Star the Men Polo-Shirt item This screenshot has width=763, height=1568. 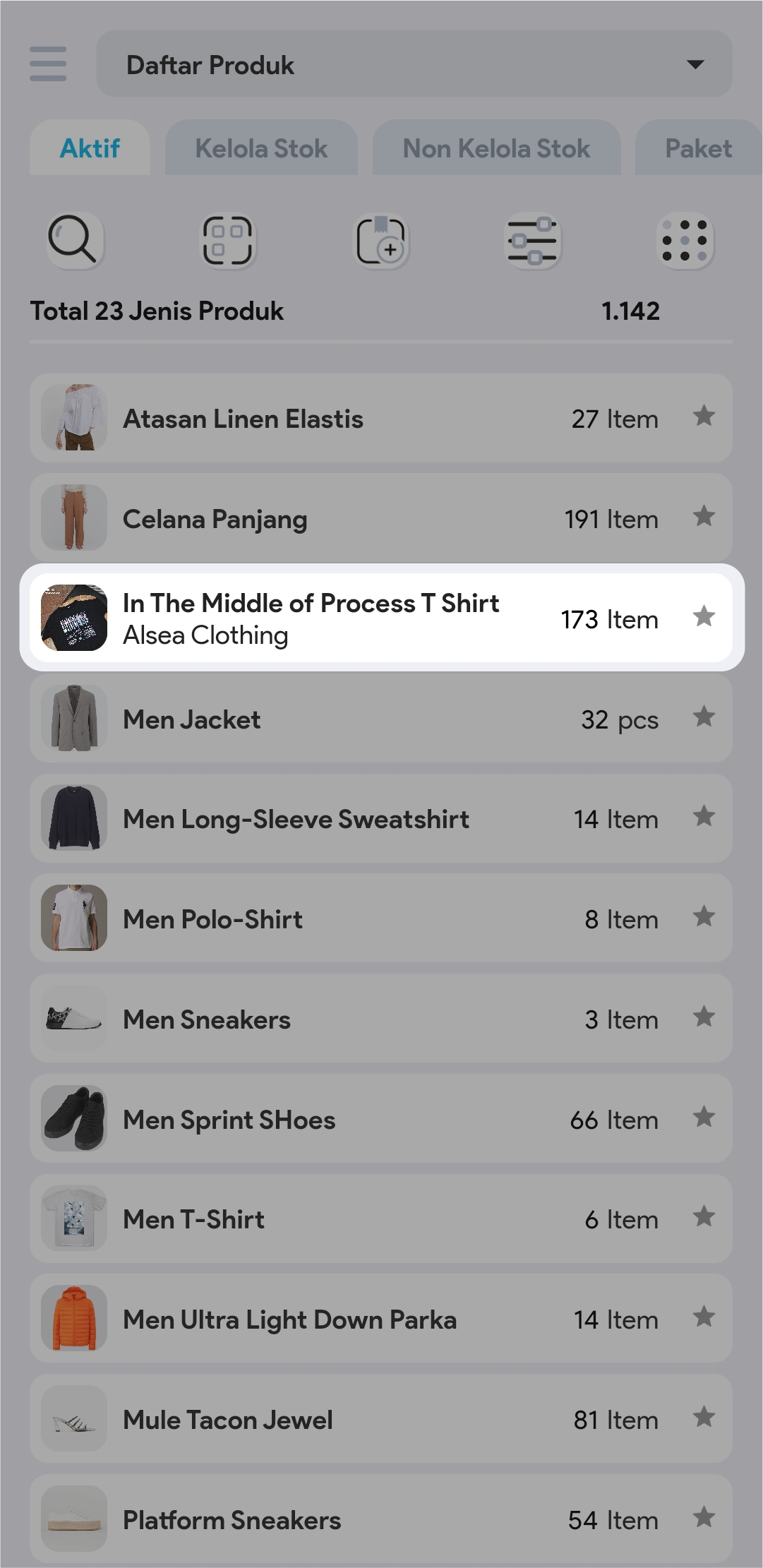pyautogui.click(x=704, y=917)
